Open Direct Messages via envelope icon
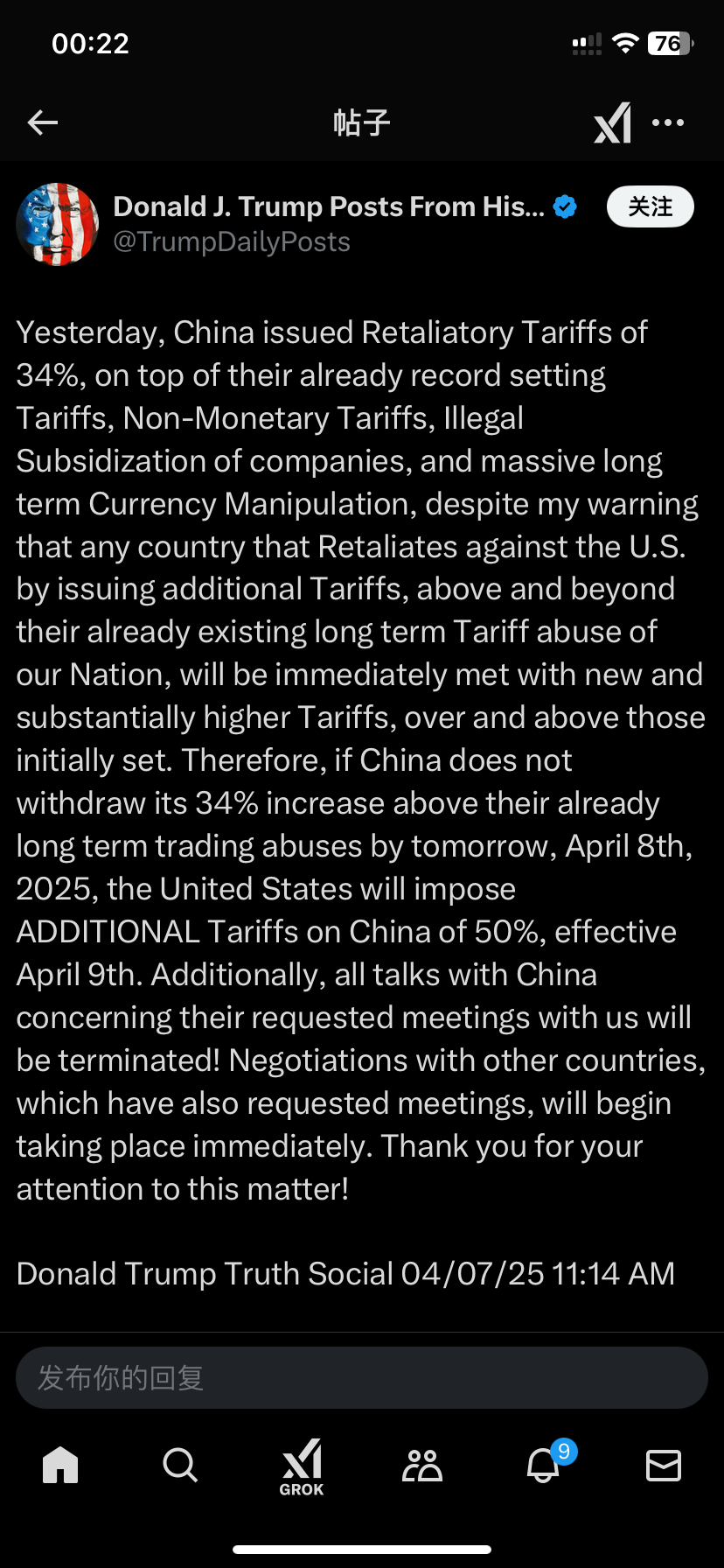Viewport: 724px width, 1568px height. pos(665,1466)
